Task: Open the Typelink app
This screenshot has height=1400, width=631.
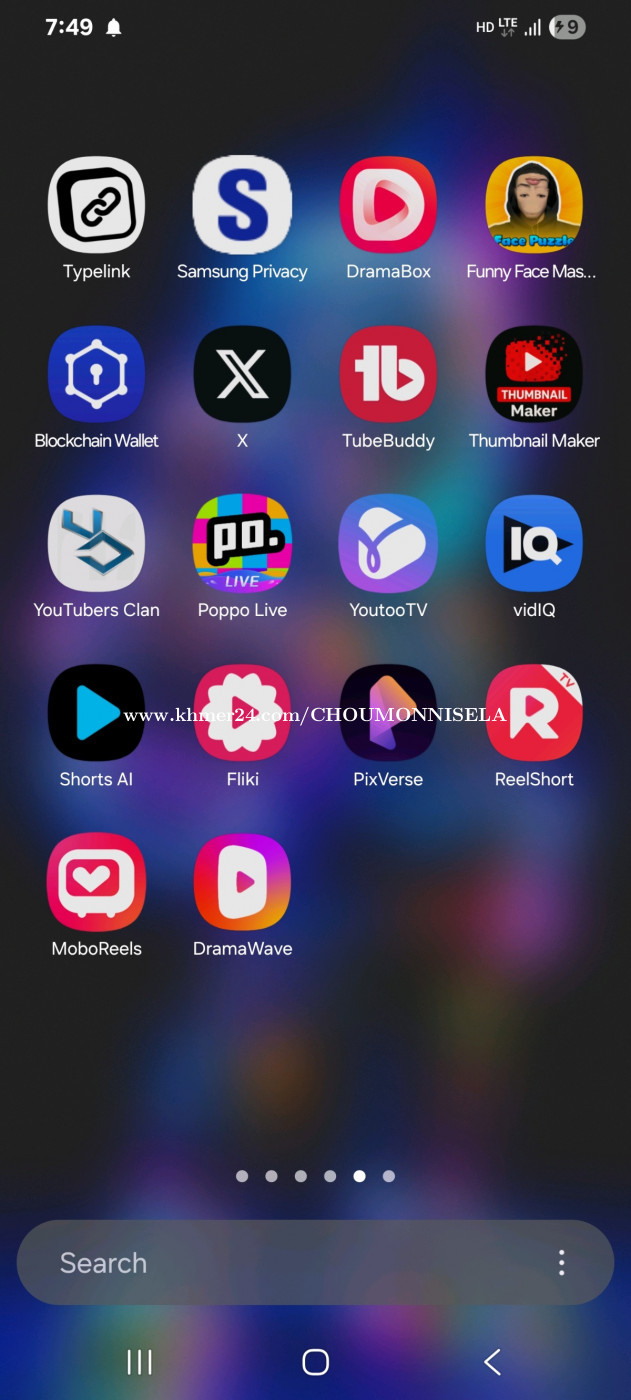Action: pos(97,205)
